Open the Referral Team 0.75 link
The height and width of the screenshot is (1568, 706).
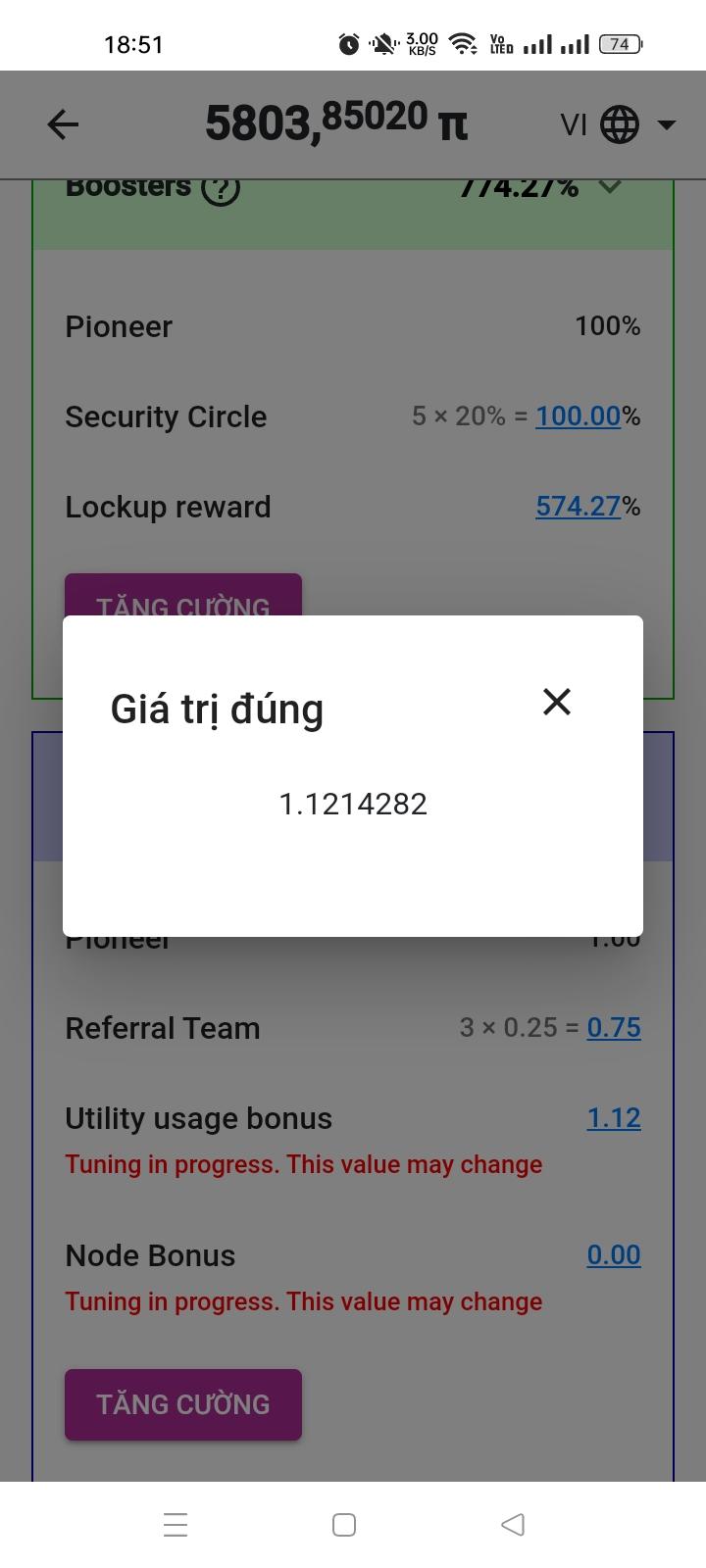(x=614, y=1028)
